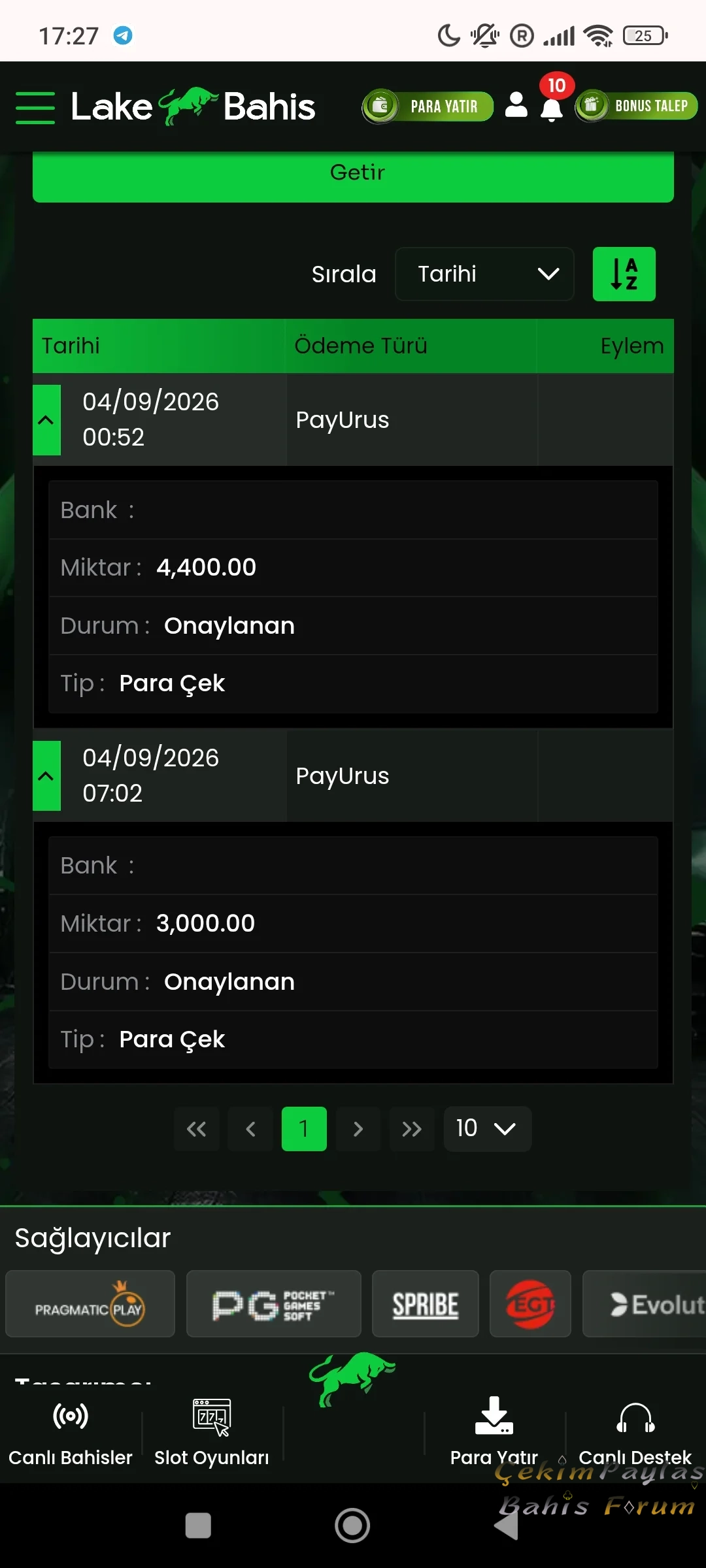This screenshot has width=706, height=1568.
Task: Collapse the 07:02 PayUrus transaction row
Action: tap(46, 776)
